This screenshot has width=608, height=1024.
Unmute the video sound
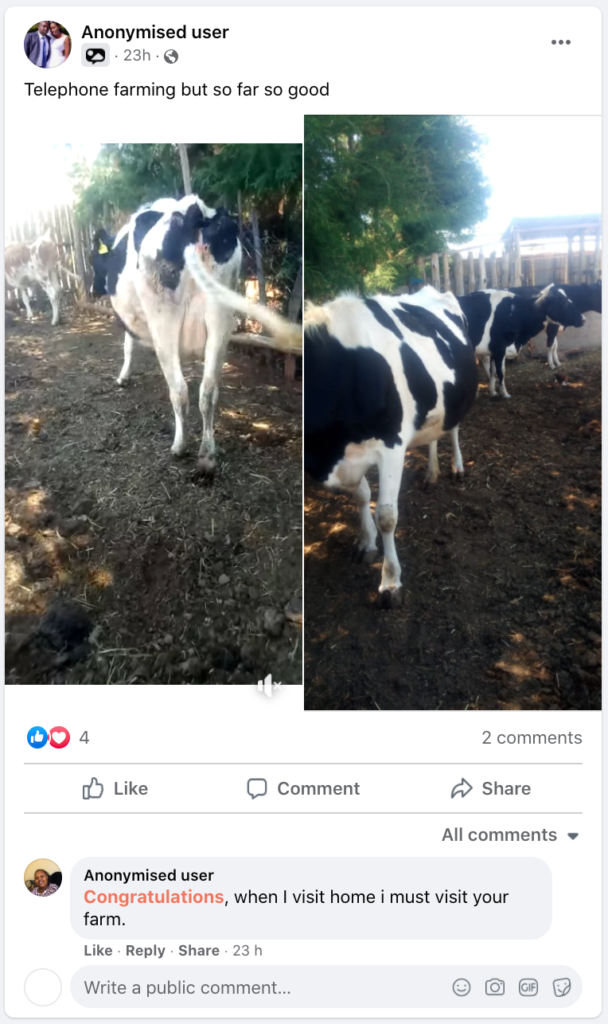tap(268, 686)
